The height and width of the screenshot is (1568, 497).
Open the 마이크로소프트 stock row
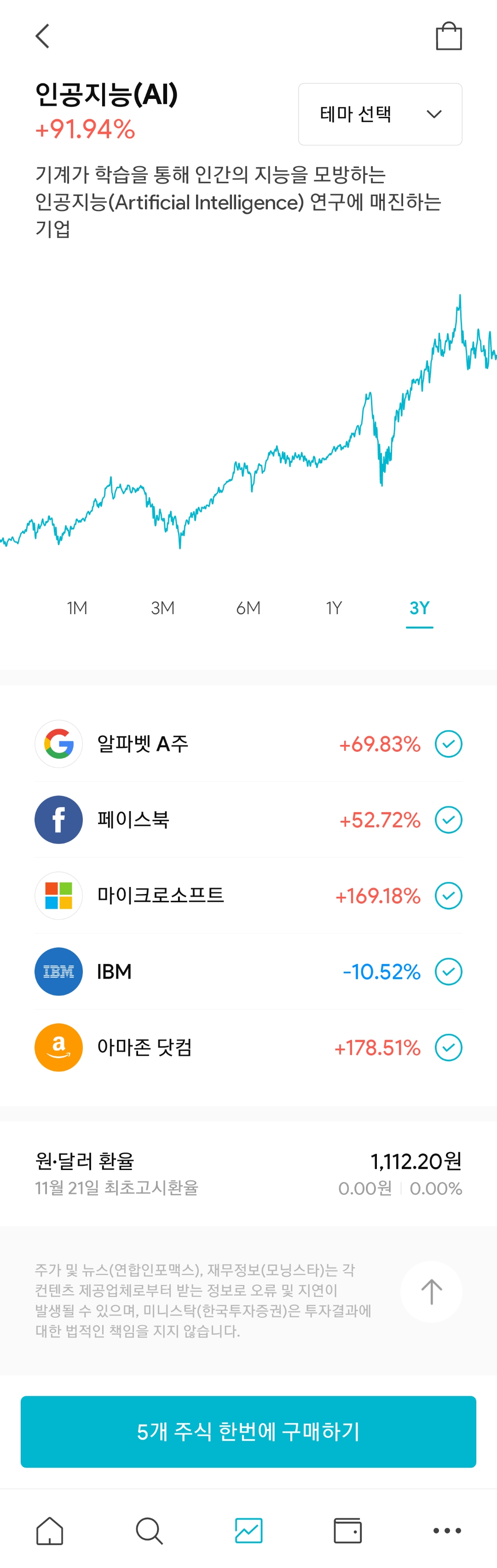pos(248,895)
